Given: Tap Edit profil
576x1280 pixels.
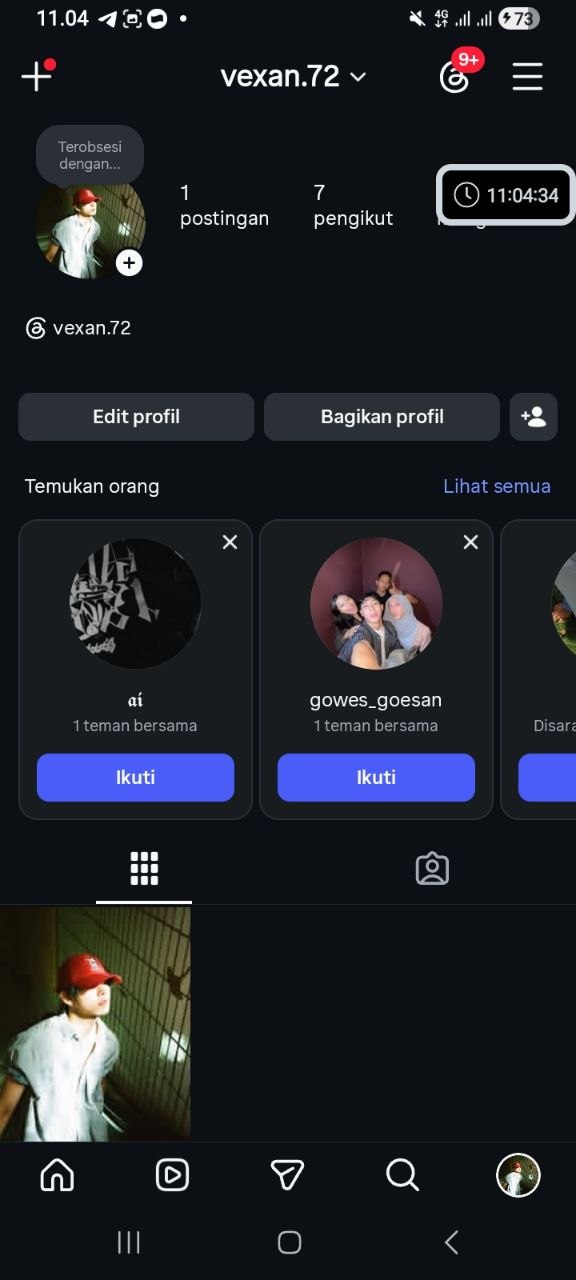Looking at the screenshot, I should tap(136, 417).
